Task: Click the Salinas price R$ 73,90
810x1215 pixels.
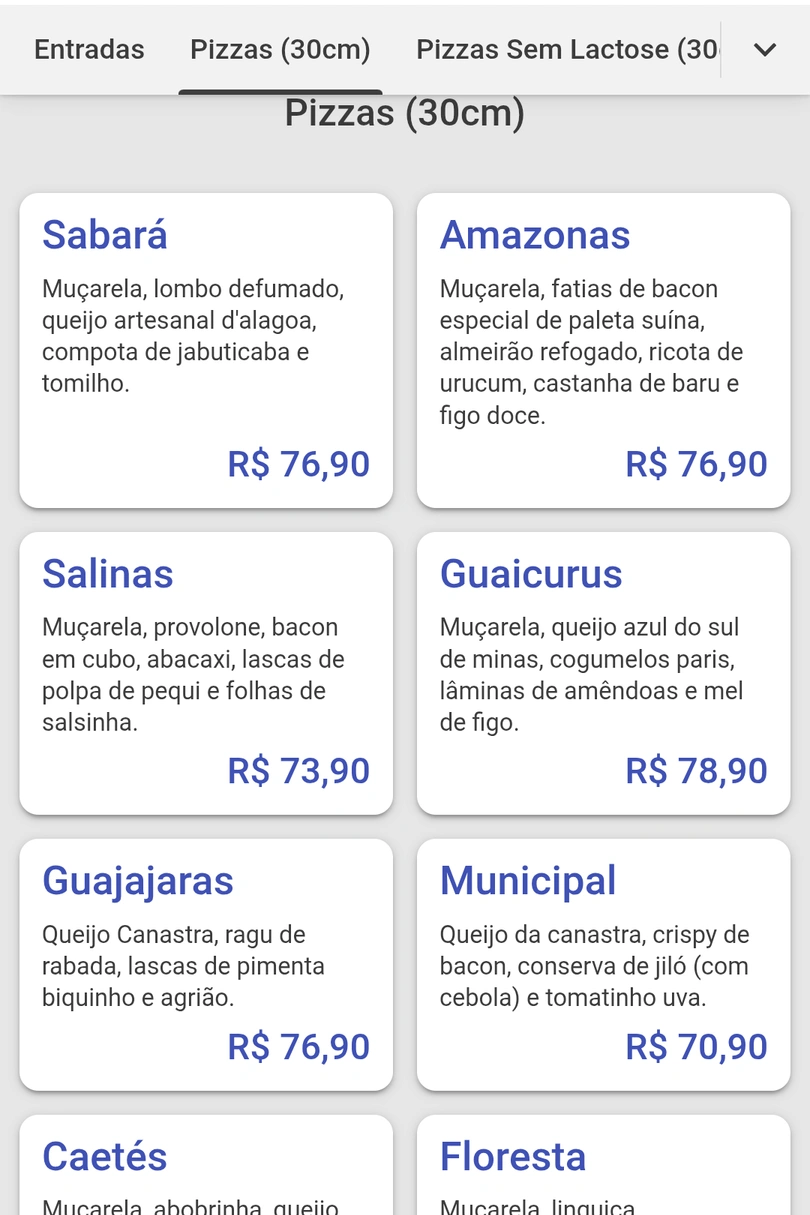Action: click(298, 770)
